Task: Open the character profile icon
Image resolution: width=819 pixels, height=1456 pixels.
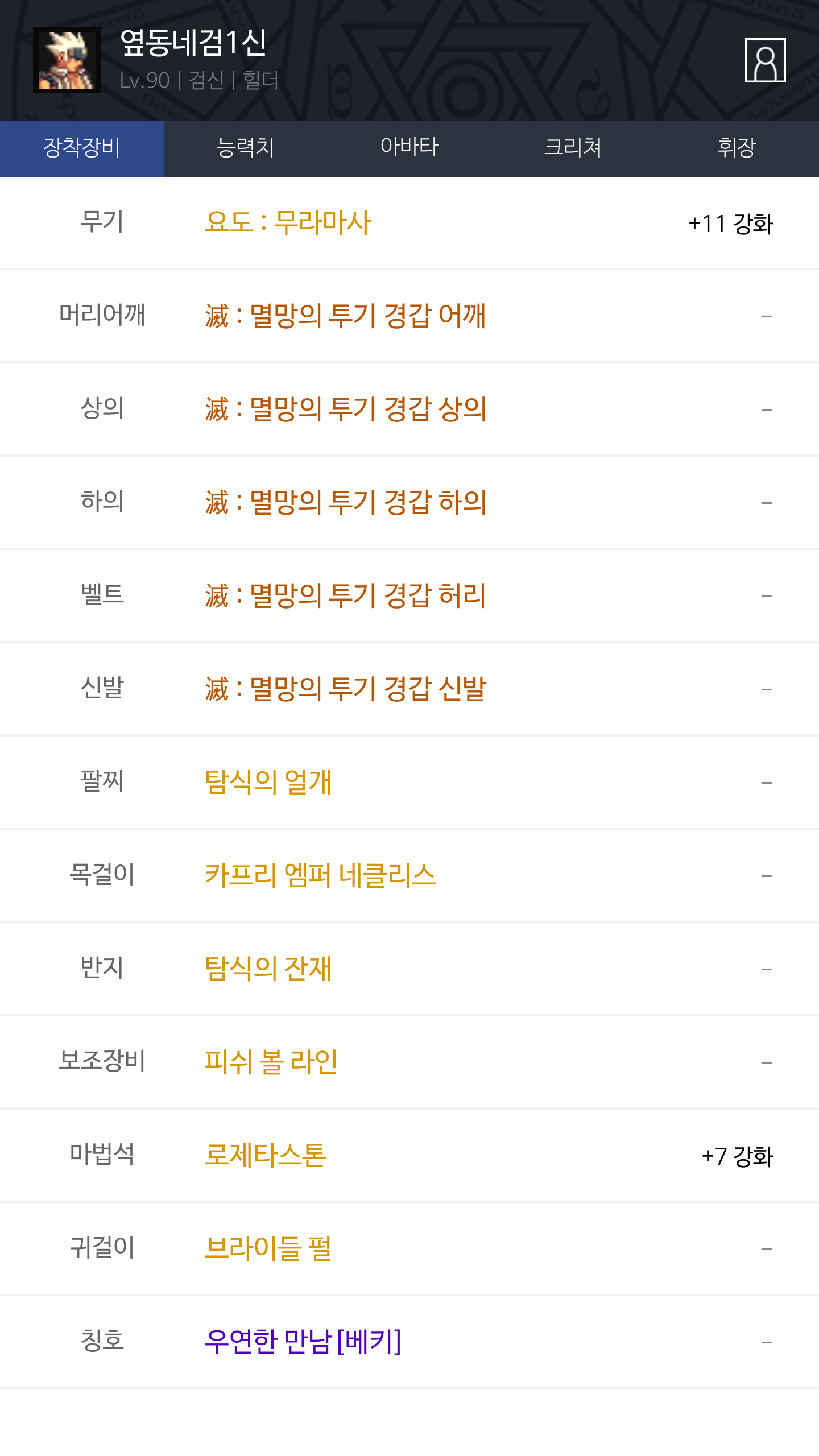Action: 765,60
